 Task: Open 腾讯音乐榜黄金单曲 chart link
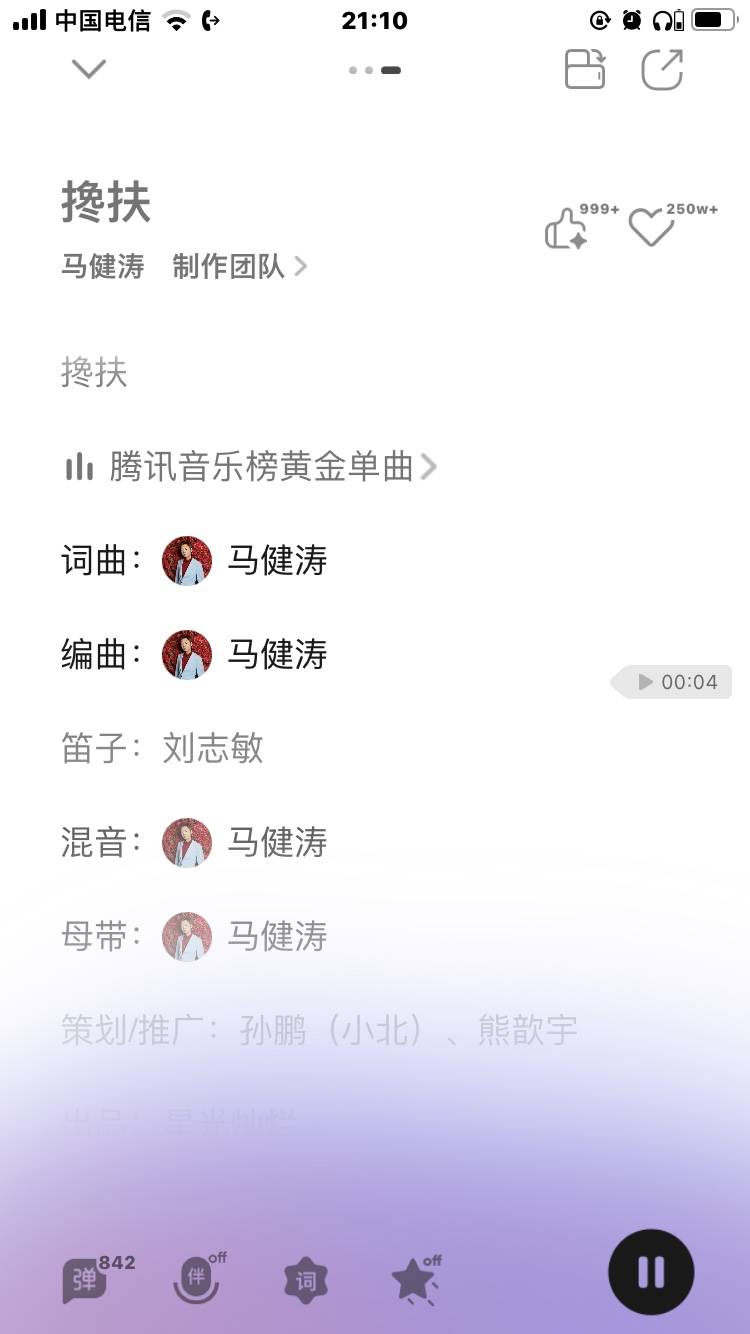click(262, 467)
